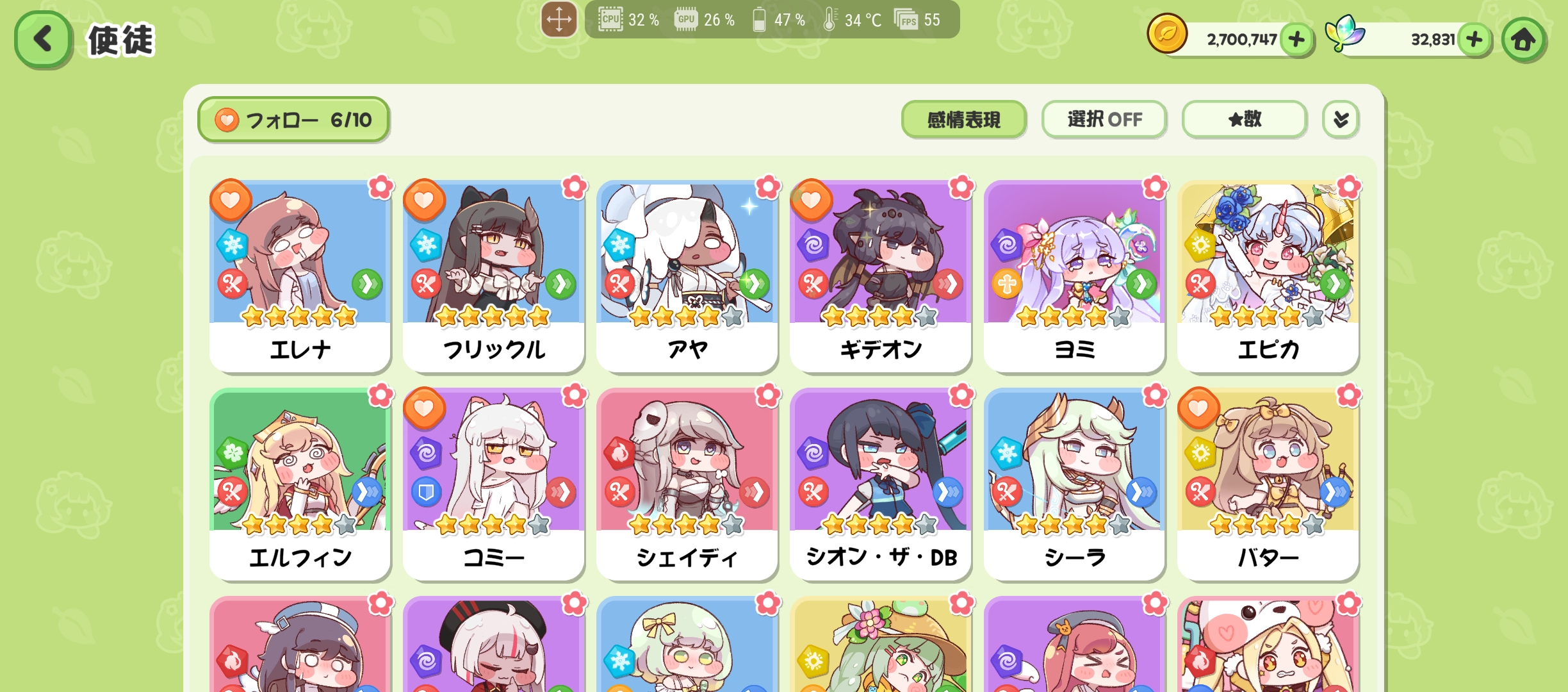View アヤ's character card
The height and width of the screenshot is (692, 1568).
click(x=687, y=276)
